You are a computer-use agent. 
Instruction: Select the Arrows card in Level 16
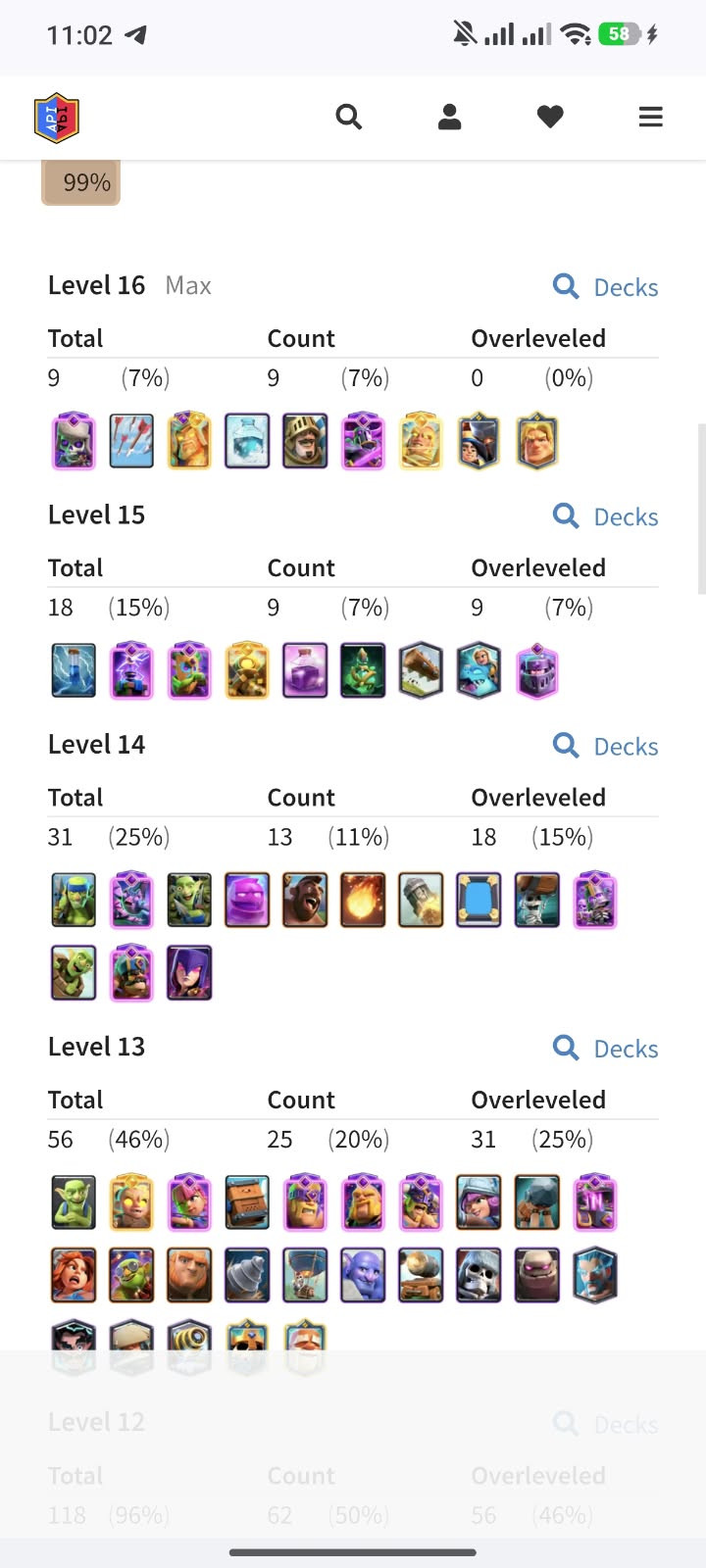[x=131, y=441]
